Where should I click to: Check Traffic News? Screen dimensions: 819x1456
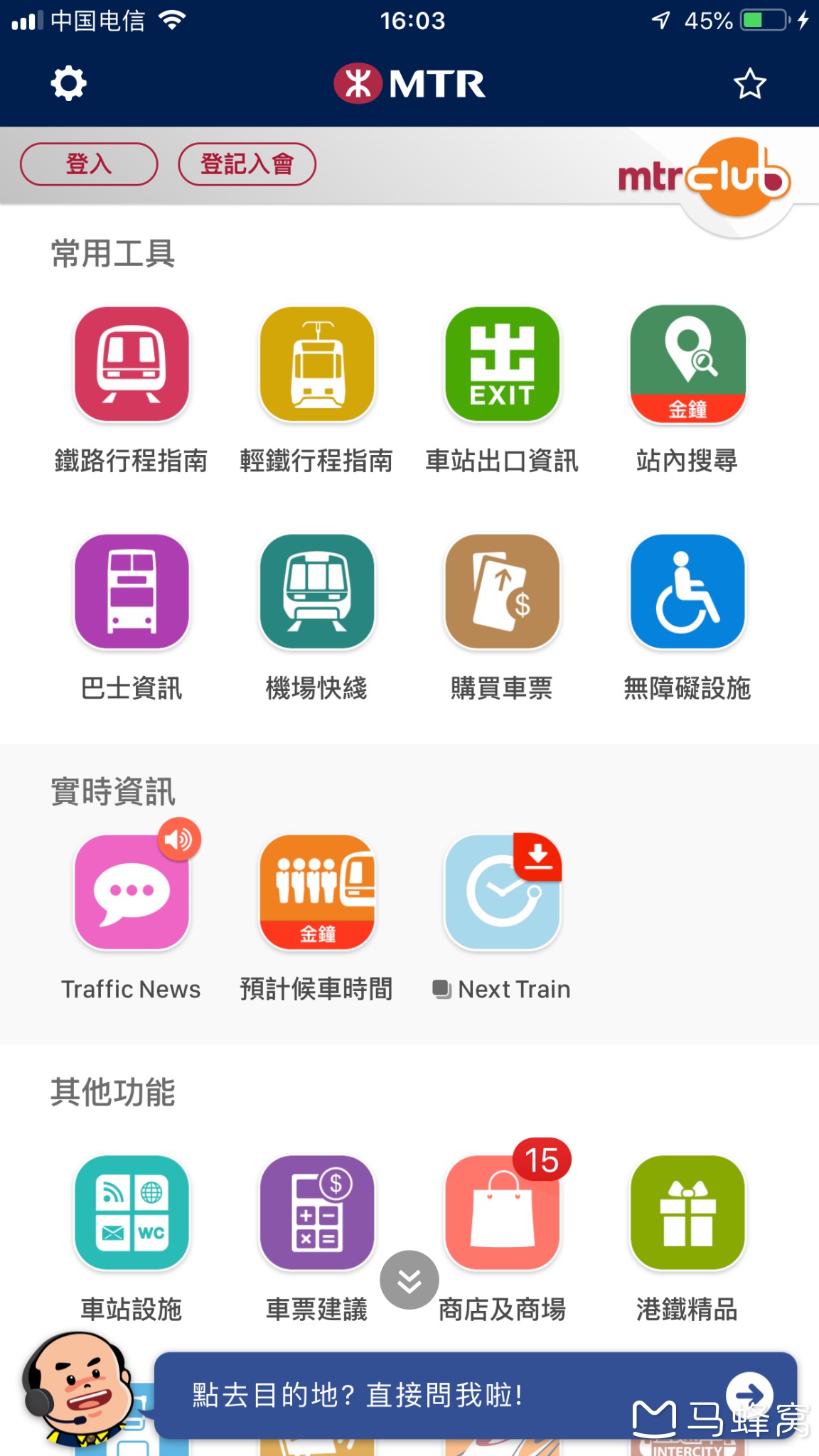point(132,892)
